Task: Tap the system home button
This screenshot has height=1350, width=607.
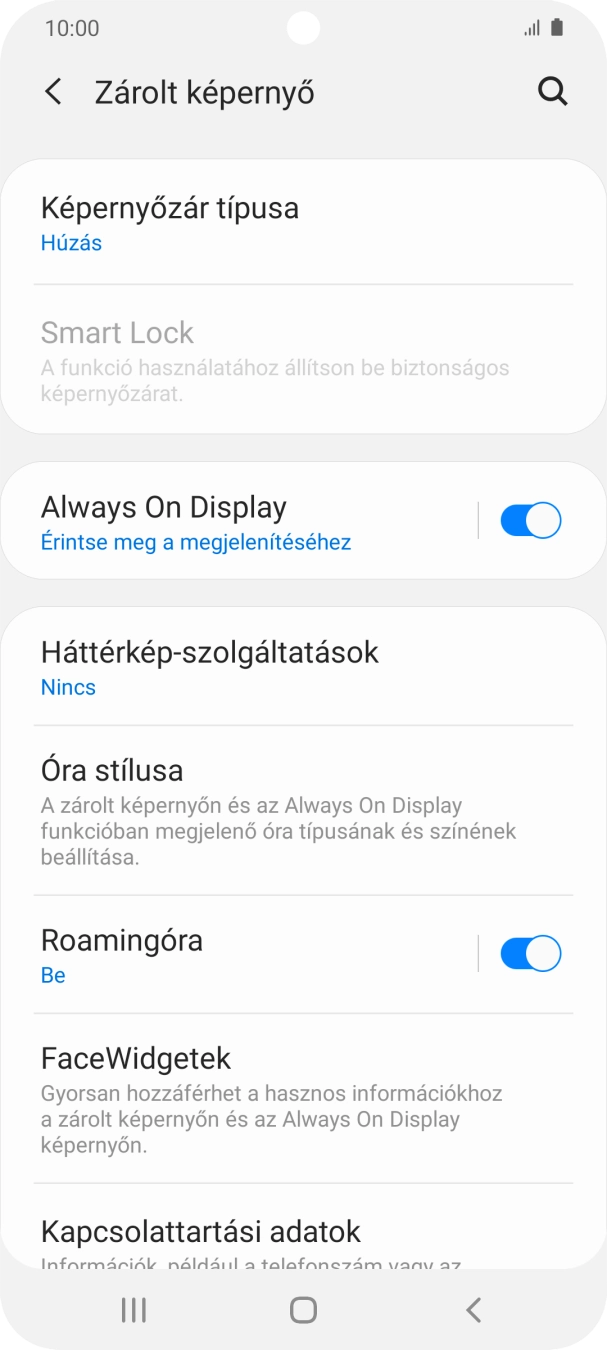Action: [303, 1310]
